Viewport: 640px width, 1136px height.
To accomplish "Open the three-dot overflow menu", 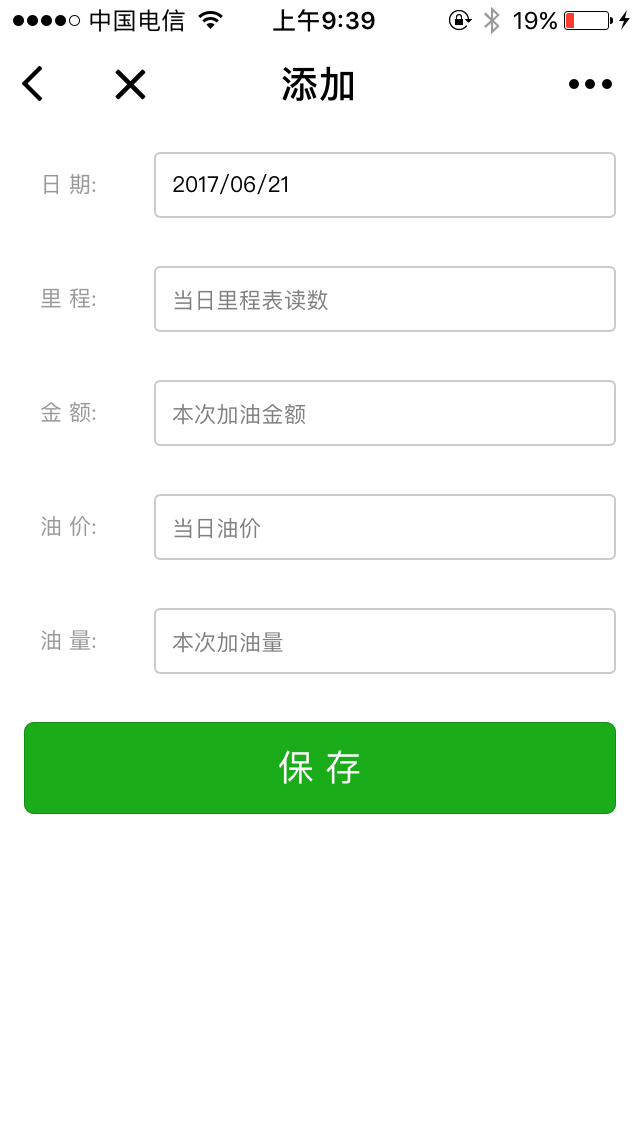I will pyautogui.click(x=590, y=84).
